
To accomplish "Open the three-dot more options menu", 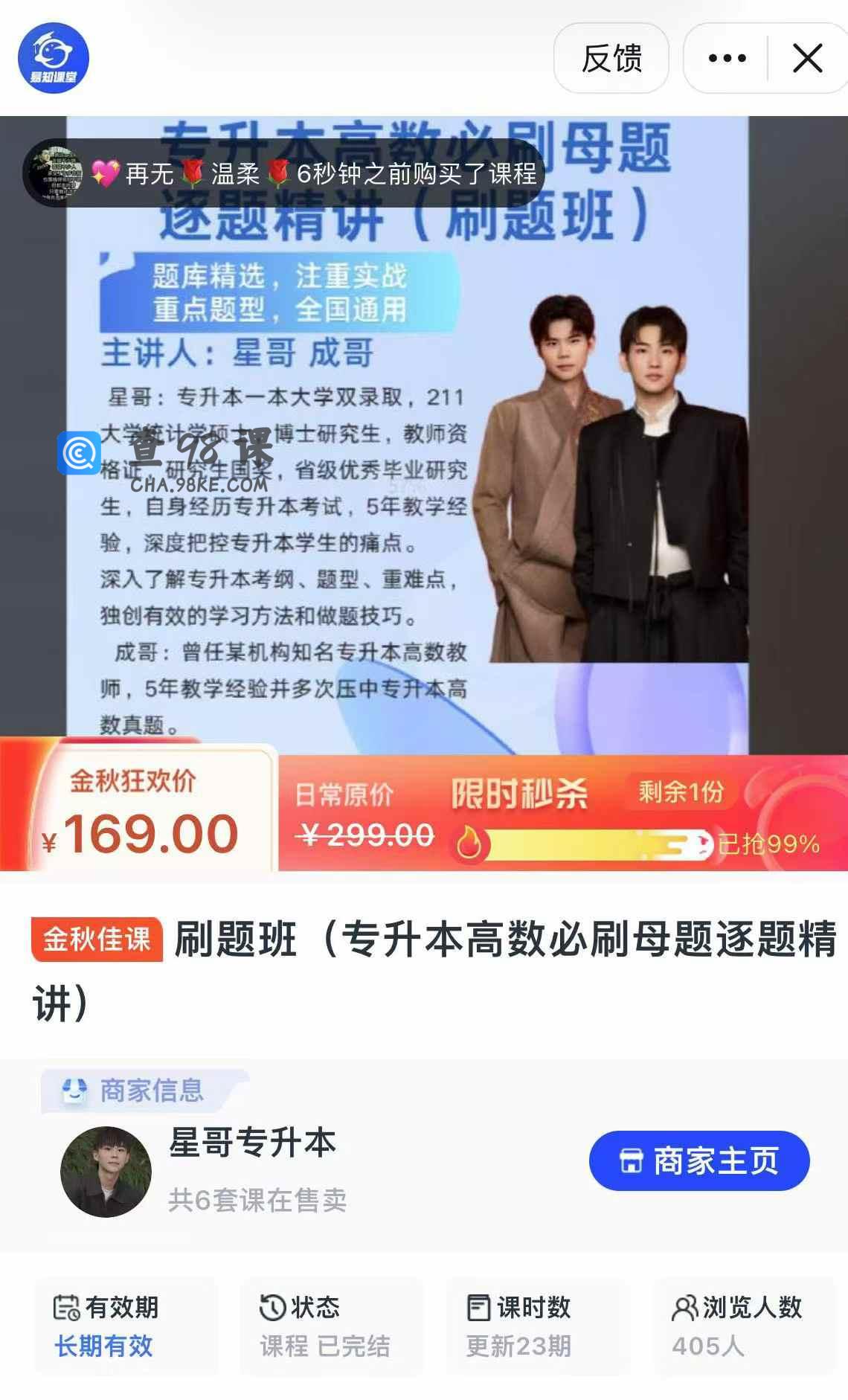I will point(727,58).
